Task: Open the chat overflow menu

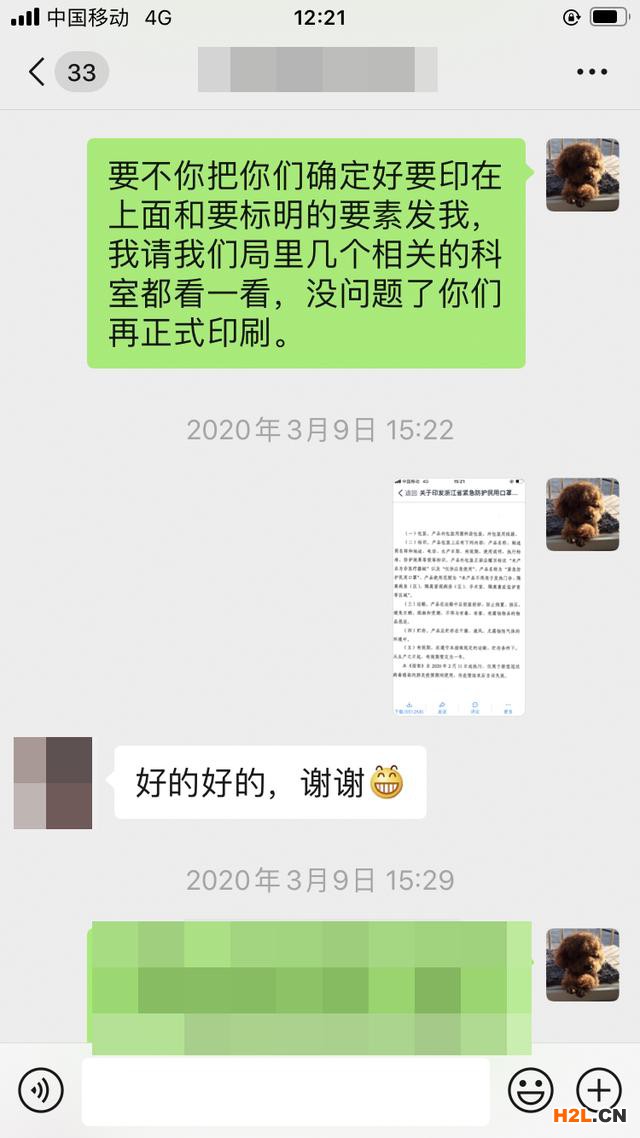Action: point(592,72)
